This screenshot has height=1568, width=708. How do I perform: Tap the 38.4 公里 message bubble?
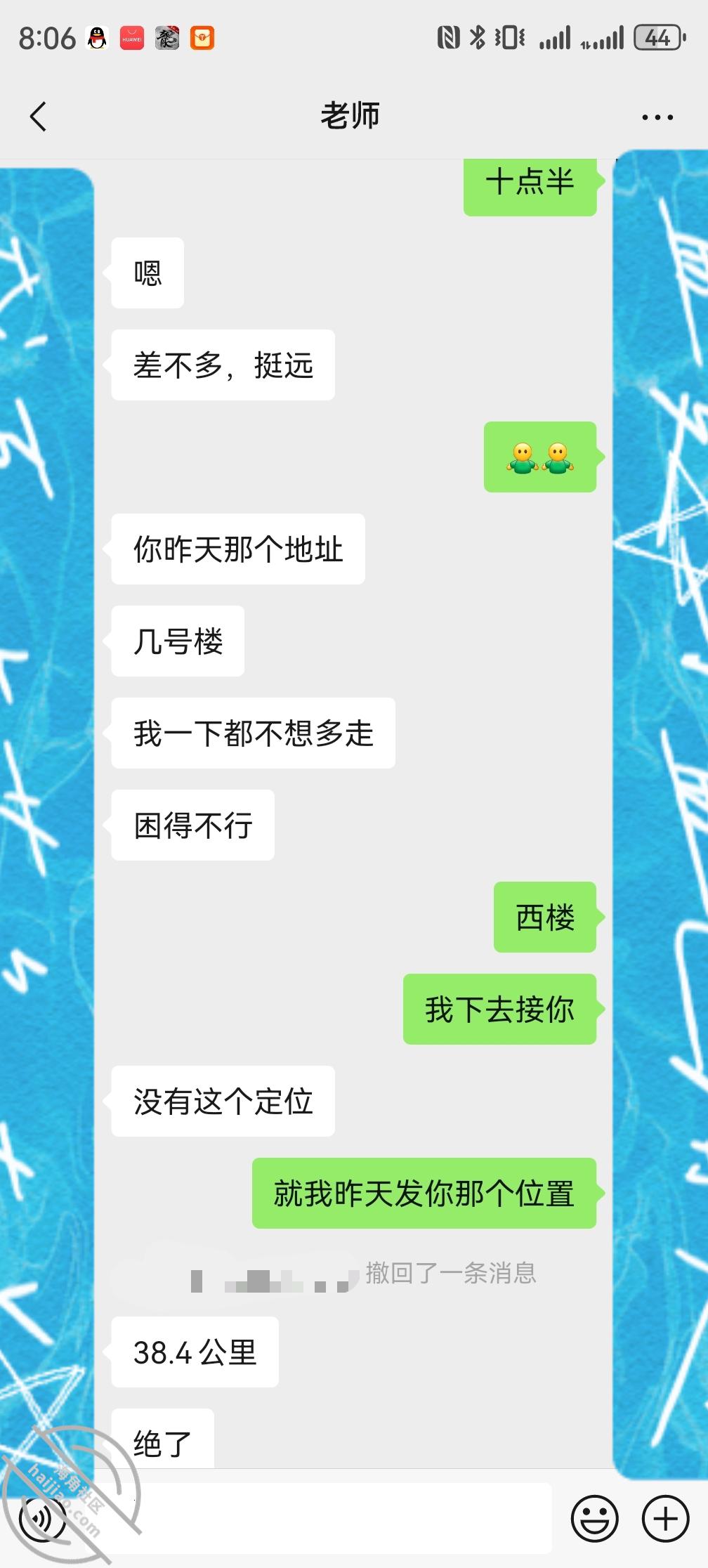click(x=195, y=1351)
